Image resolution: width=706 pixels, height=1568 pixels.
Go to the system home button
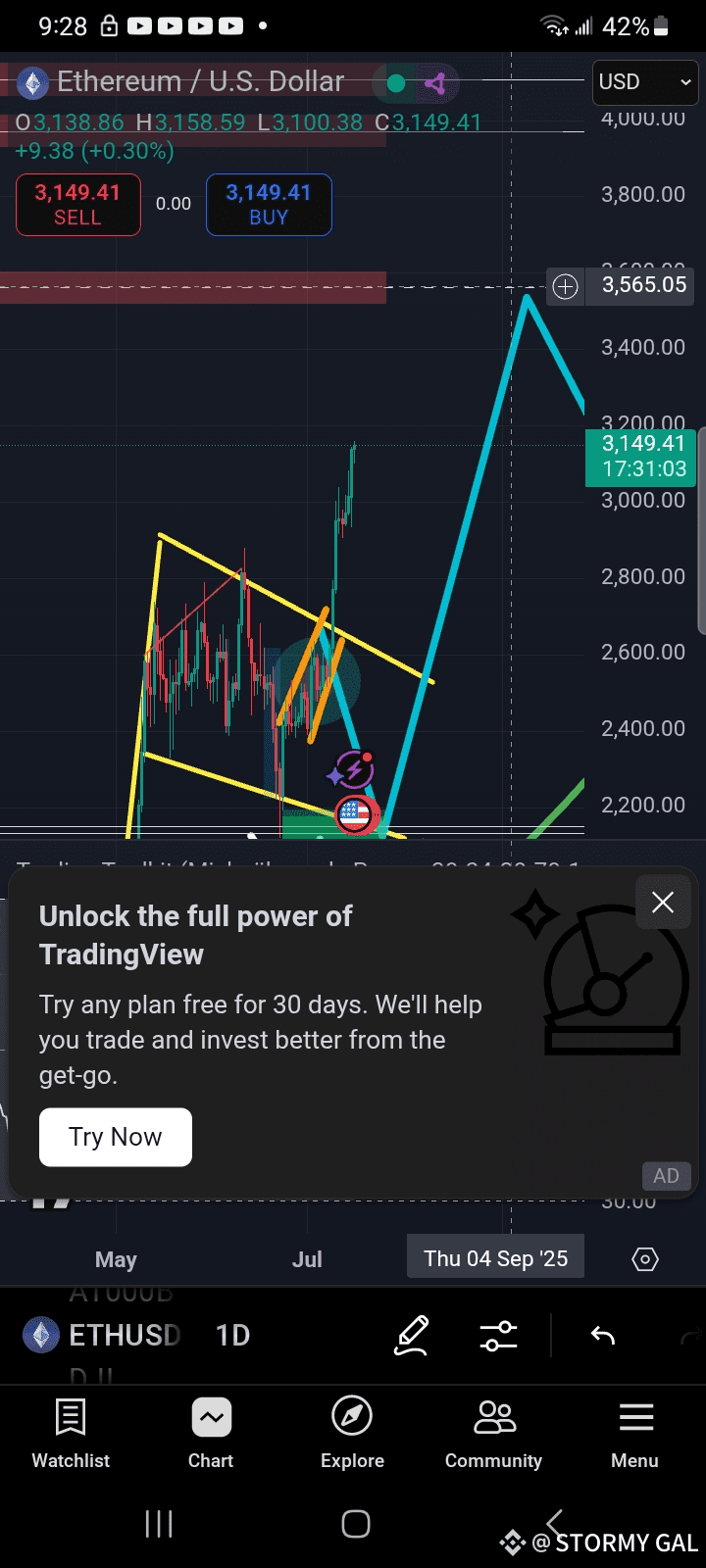(355, 1524)
